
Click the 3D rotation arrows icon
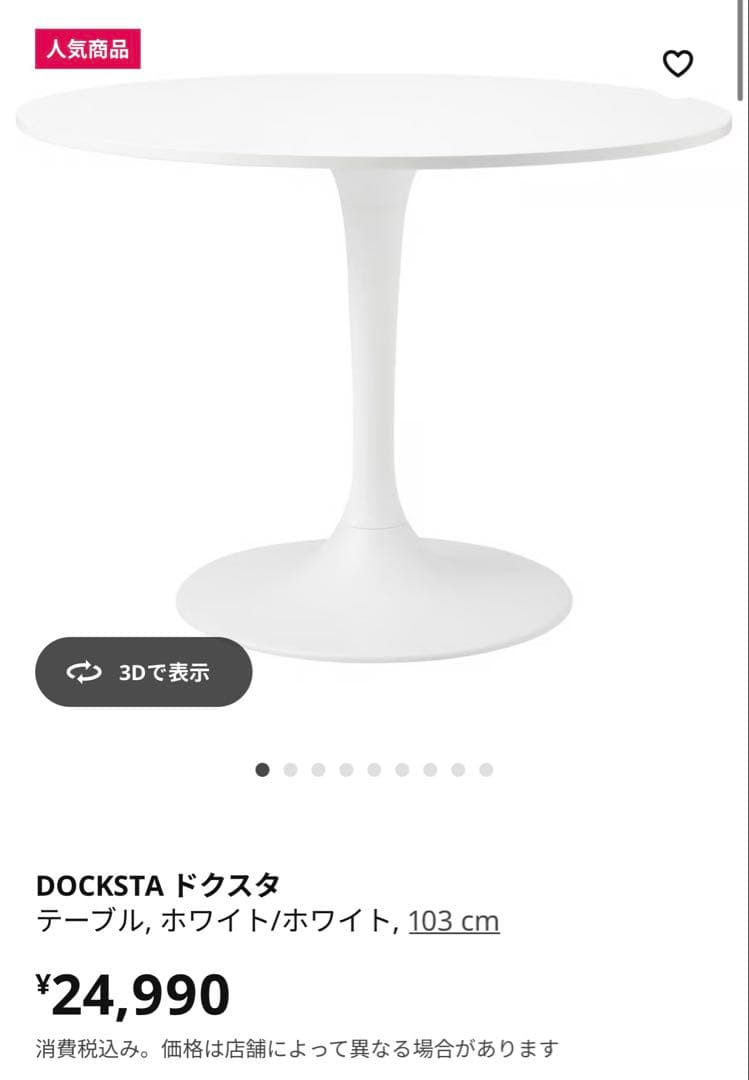(x=88, y=672)
